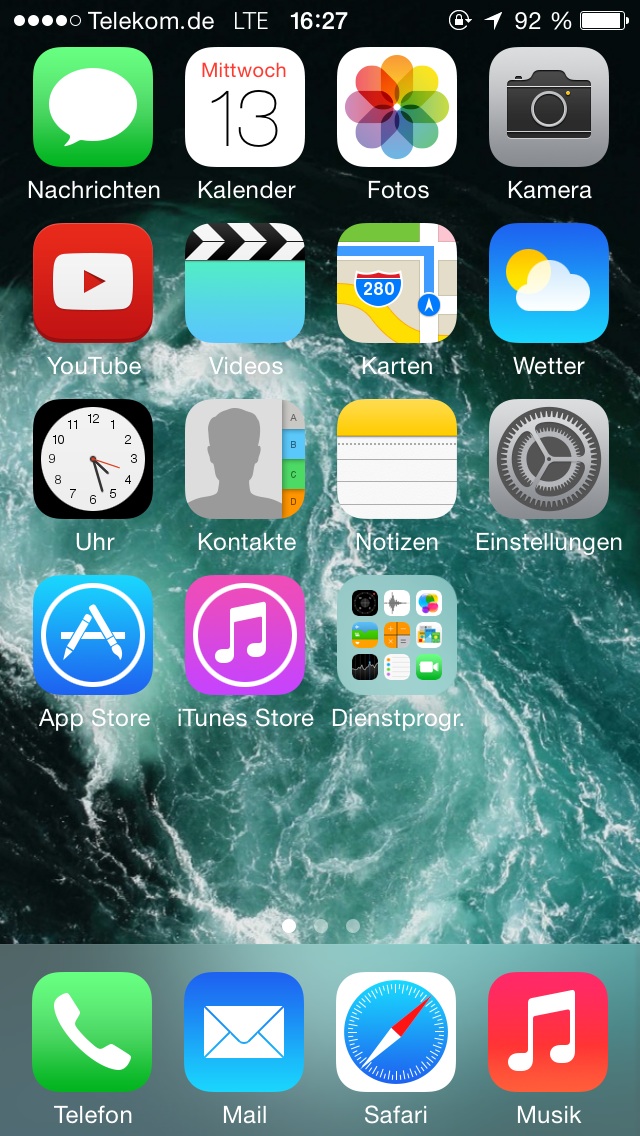This screenshot has width=640, height=1136.
Task: Open the iTunes Store
Action: (x=245, y=635)
